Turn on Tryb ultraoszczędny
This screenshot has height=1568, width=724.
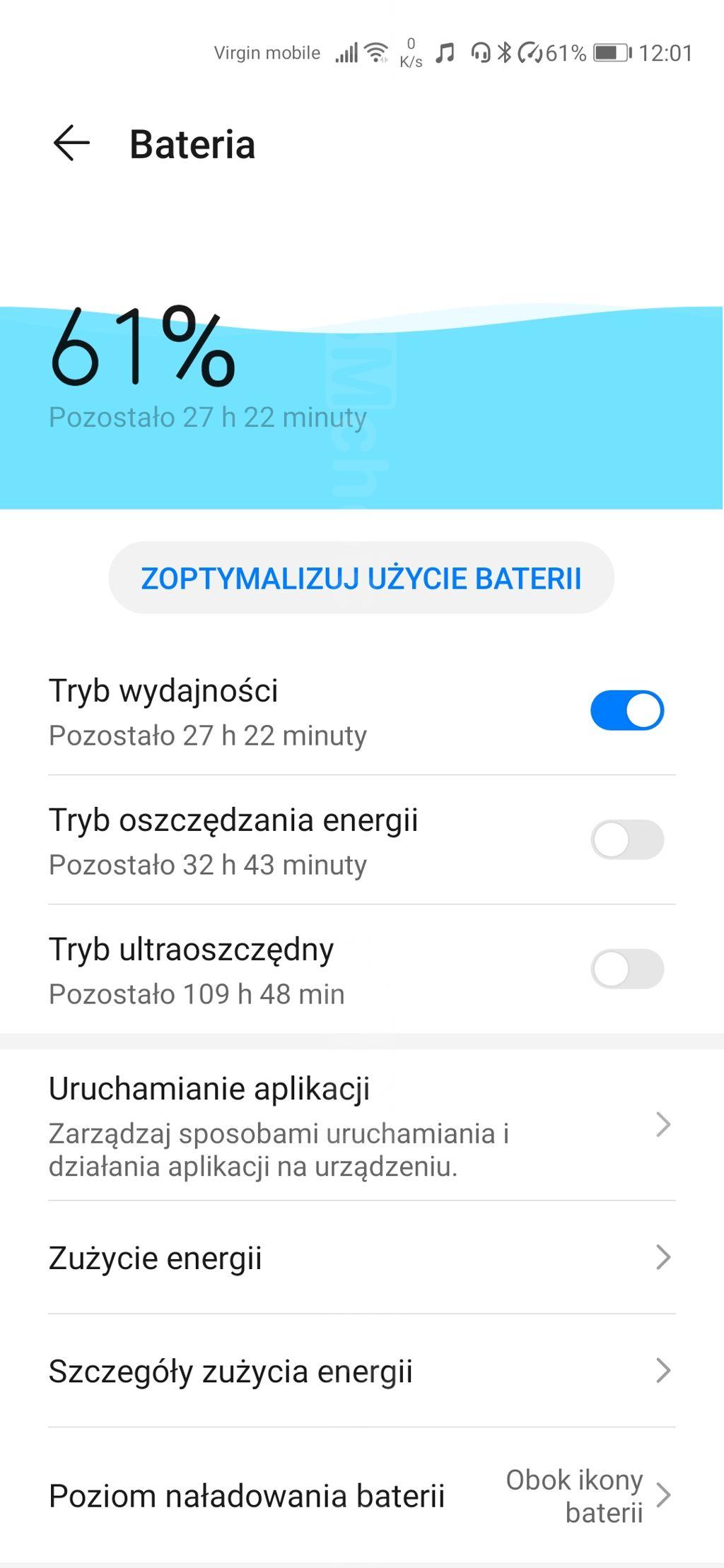[x=626, y=969]
